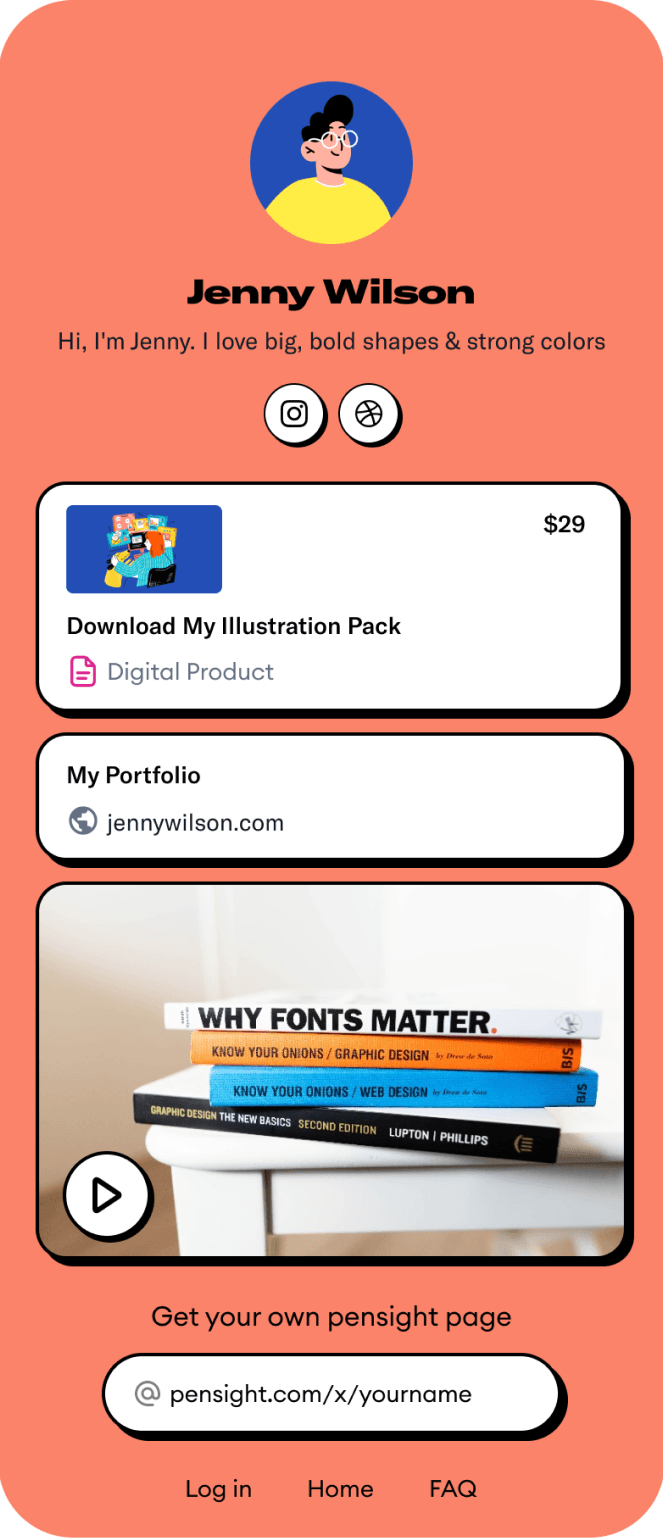Play the video about design books

(106, 1194)
